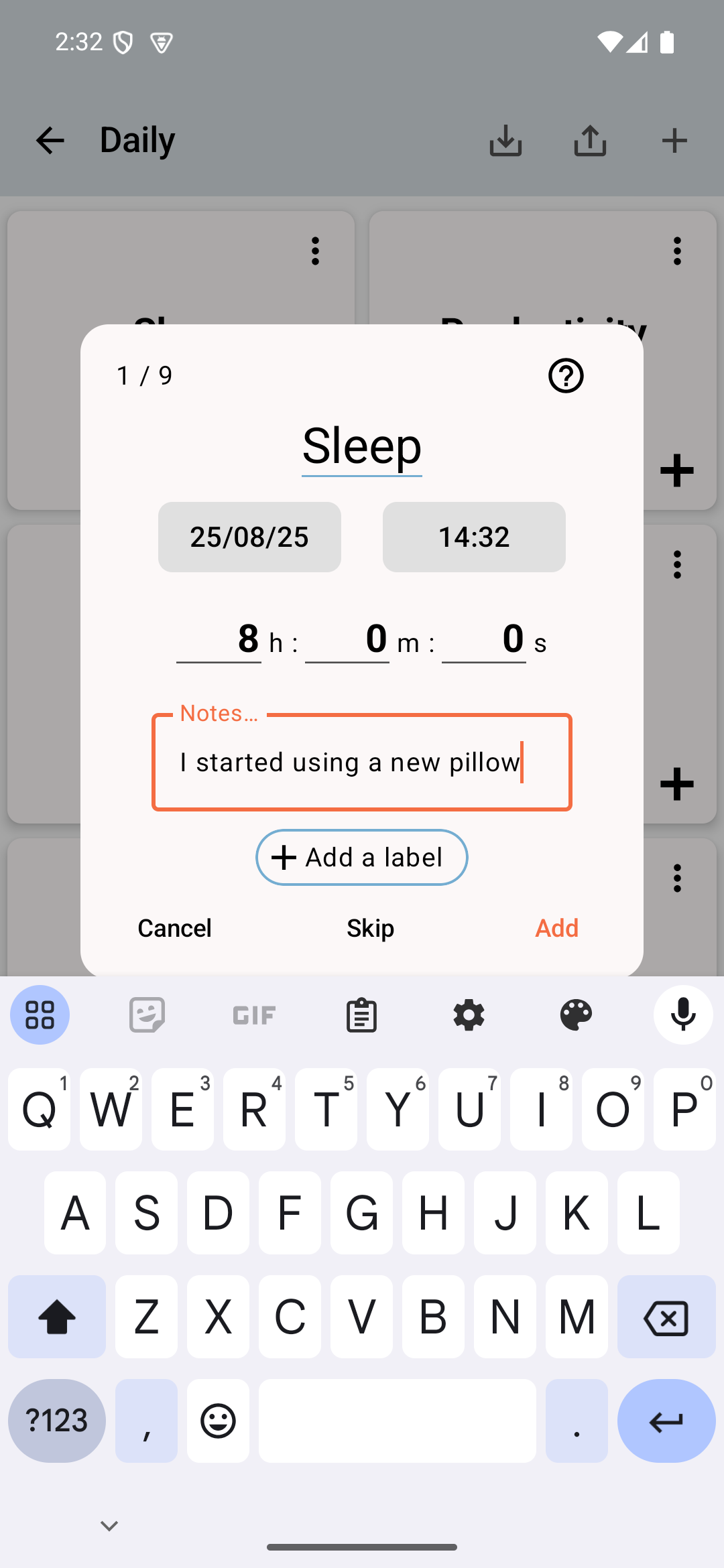Image resolution: width=724 pixels, height=1568 pixels.
Task: Open keyboard voice input microphone
Action: click(x=683, y=1015)
